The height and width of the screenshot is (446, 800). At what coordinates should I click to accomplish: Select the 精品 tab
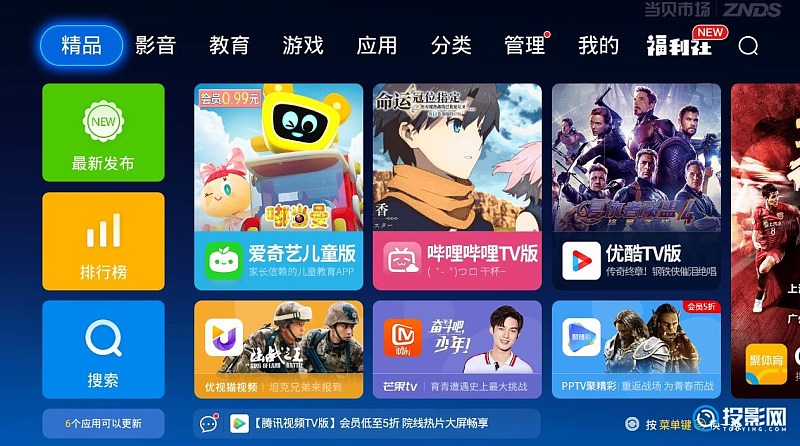pyautogui.click(x=81, y=45)
